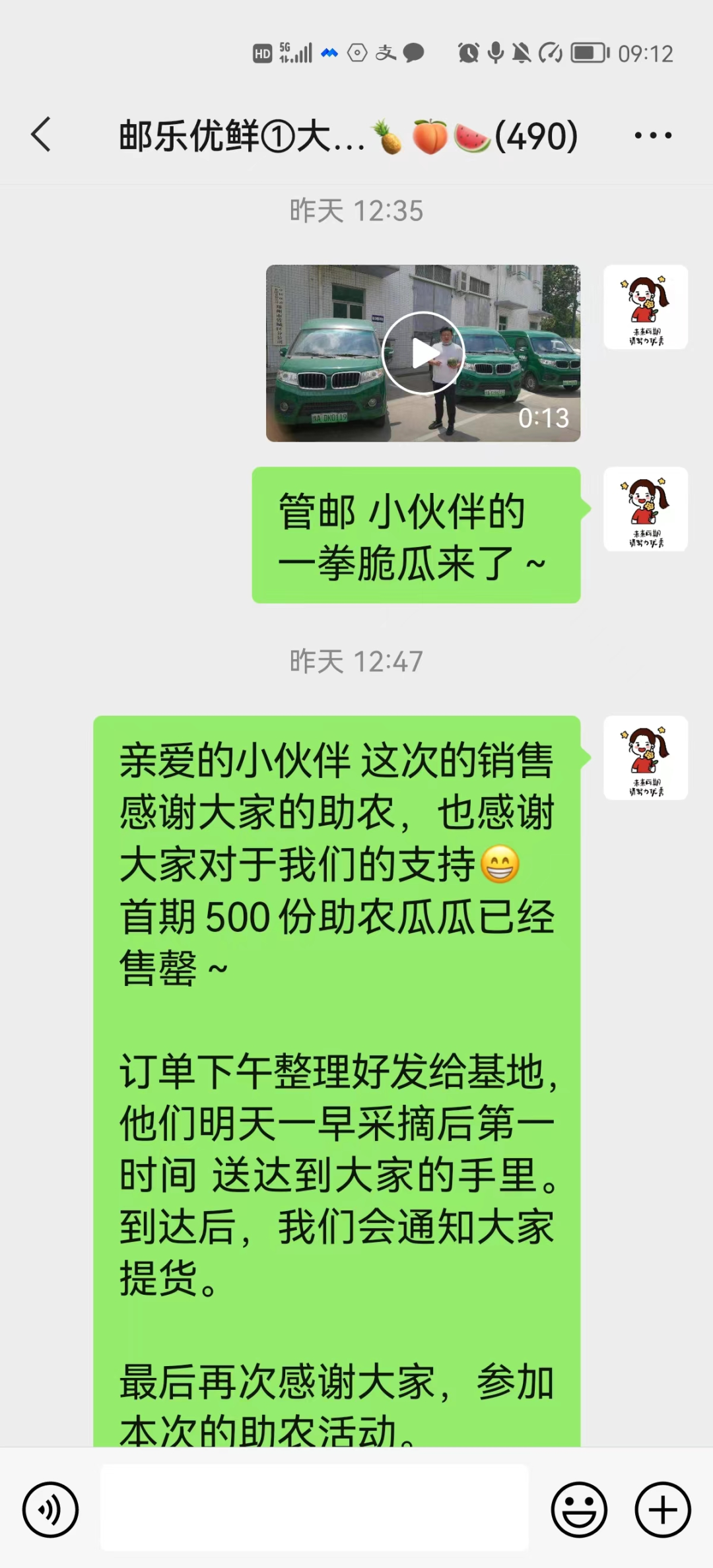This screenshot has height=1568, width=713.
Task: Tap the microphone icon in the status bar
Action: point(496,53)
